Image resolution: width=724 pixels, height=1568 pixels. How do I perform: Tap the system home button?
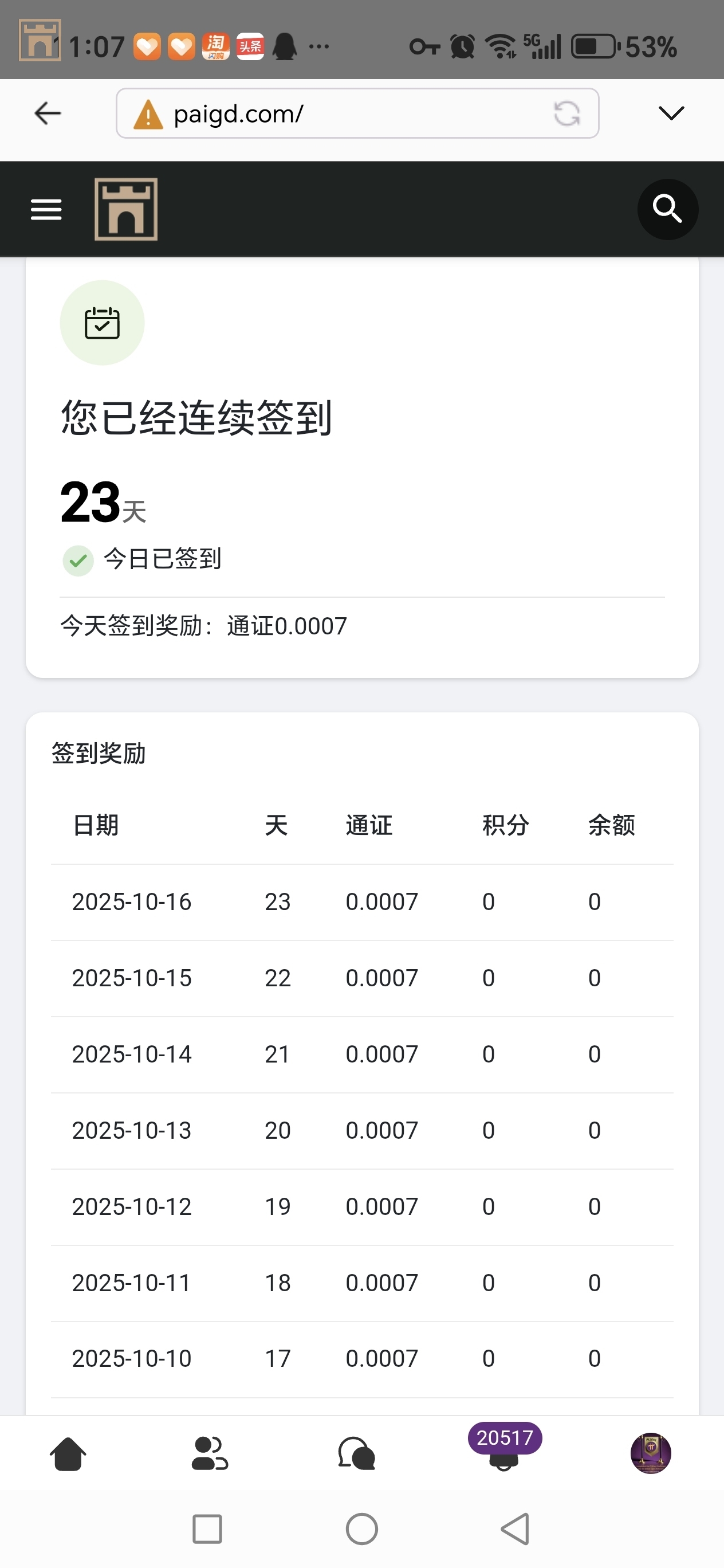tap(362, 1529)
